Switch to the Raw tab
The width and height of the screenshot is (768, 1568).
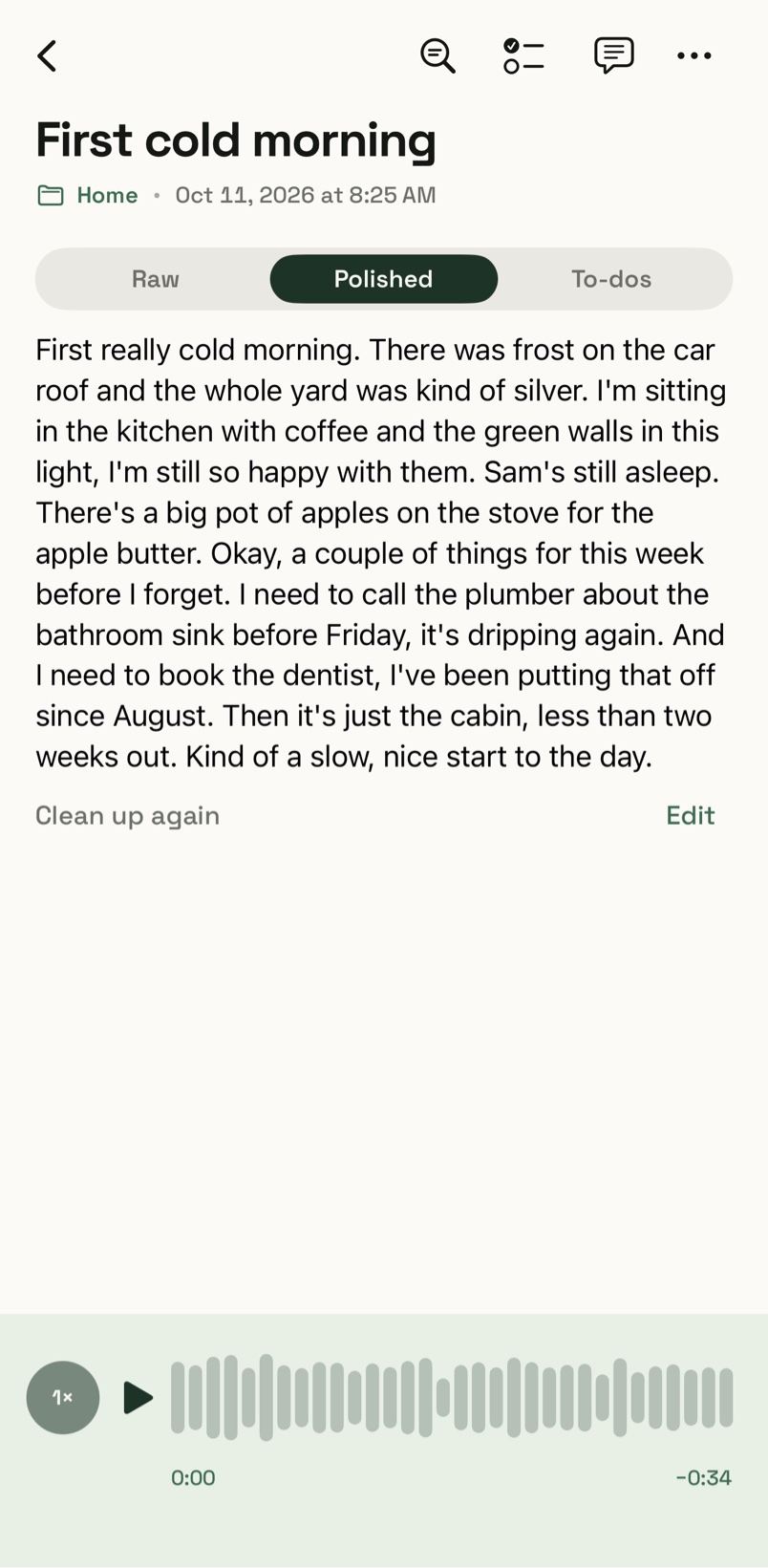coord(155,279)
